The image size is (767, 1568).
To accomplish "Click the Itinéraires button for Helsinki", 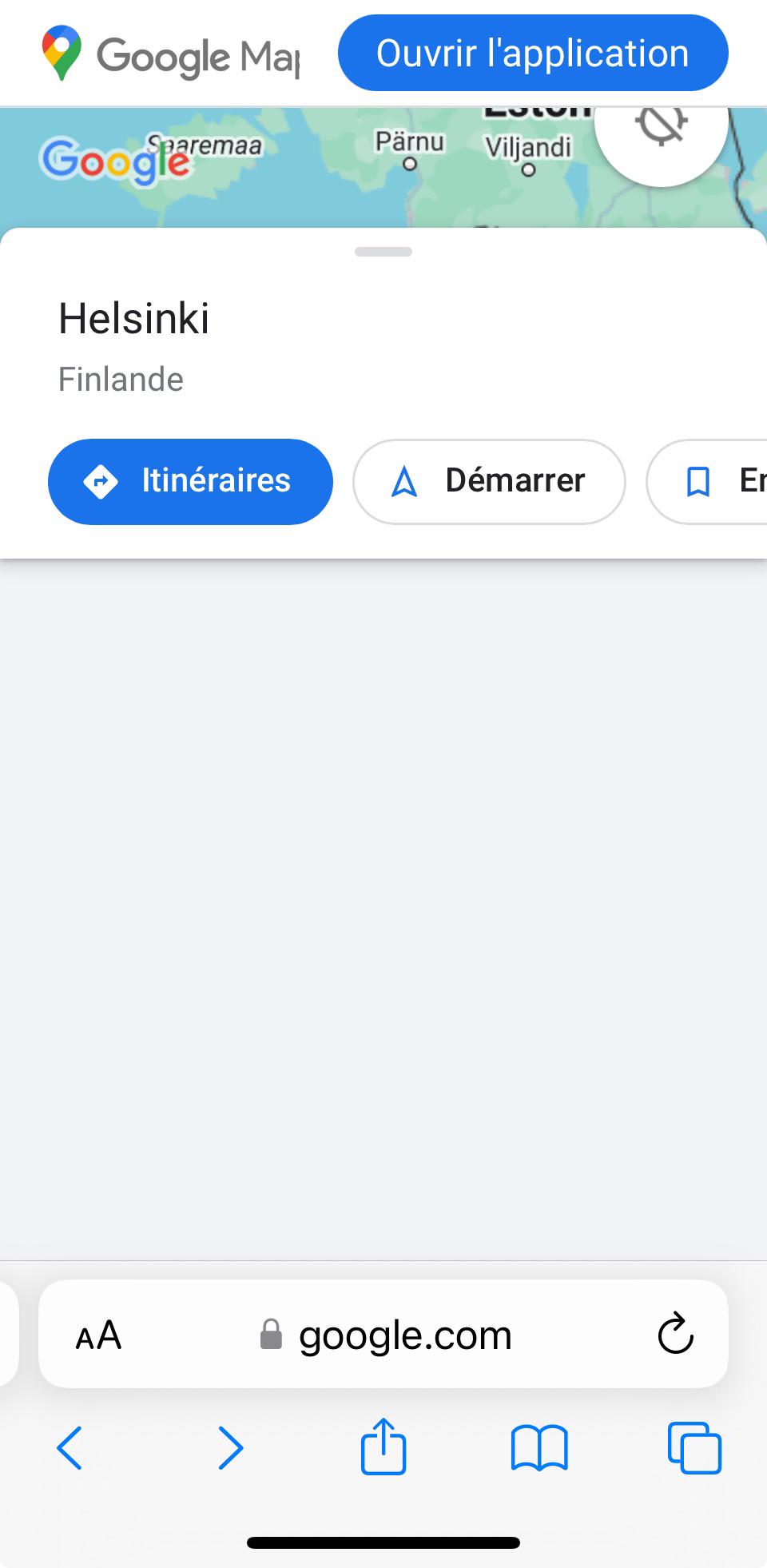I will pos(190,481).
